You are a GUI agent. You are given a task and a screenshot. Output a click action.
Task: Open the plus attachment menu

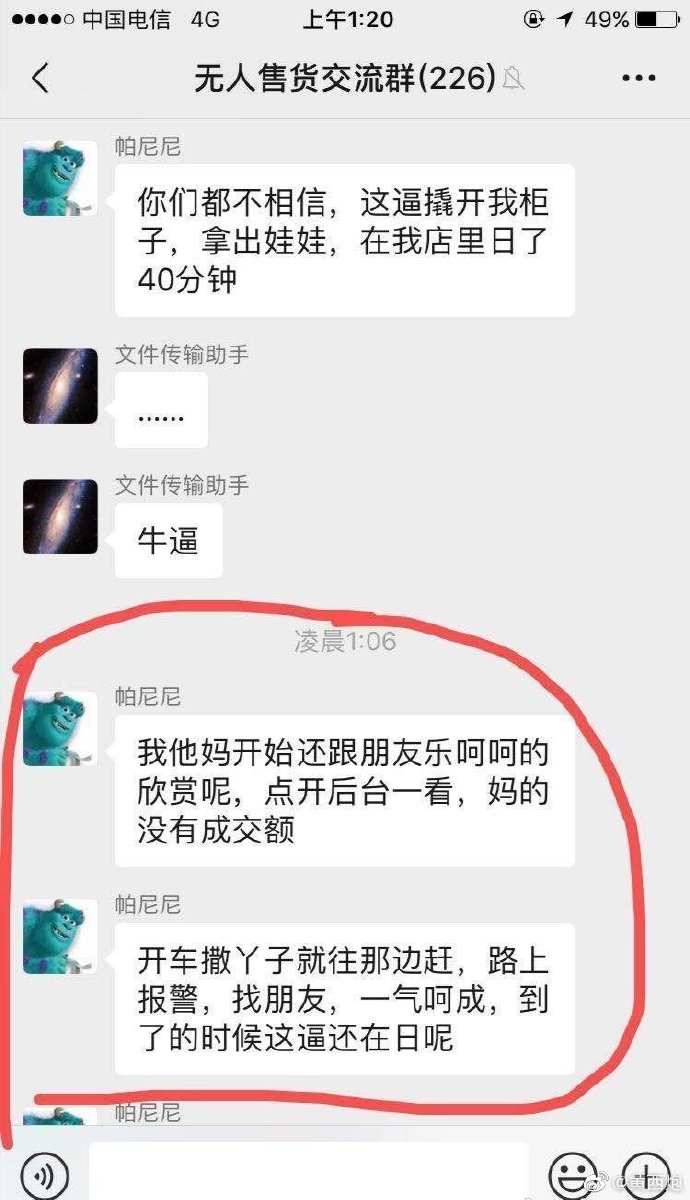point(647,1172)
